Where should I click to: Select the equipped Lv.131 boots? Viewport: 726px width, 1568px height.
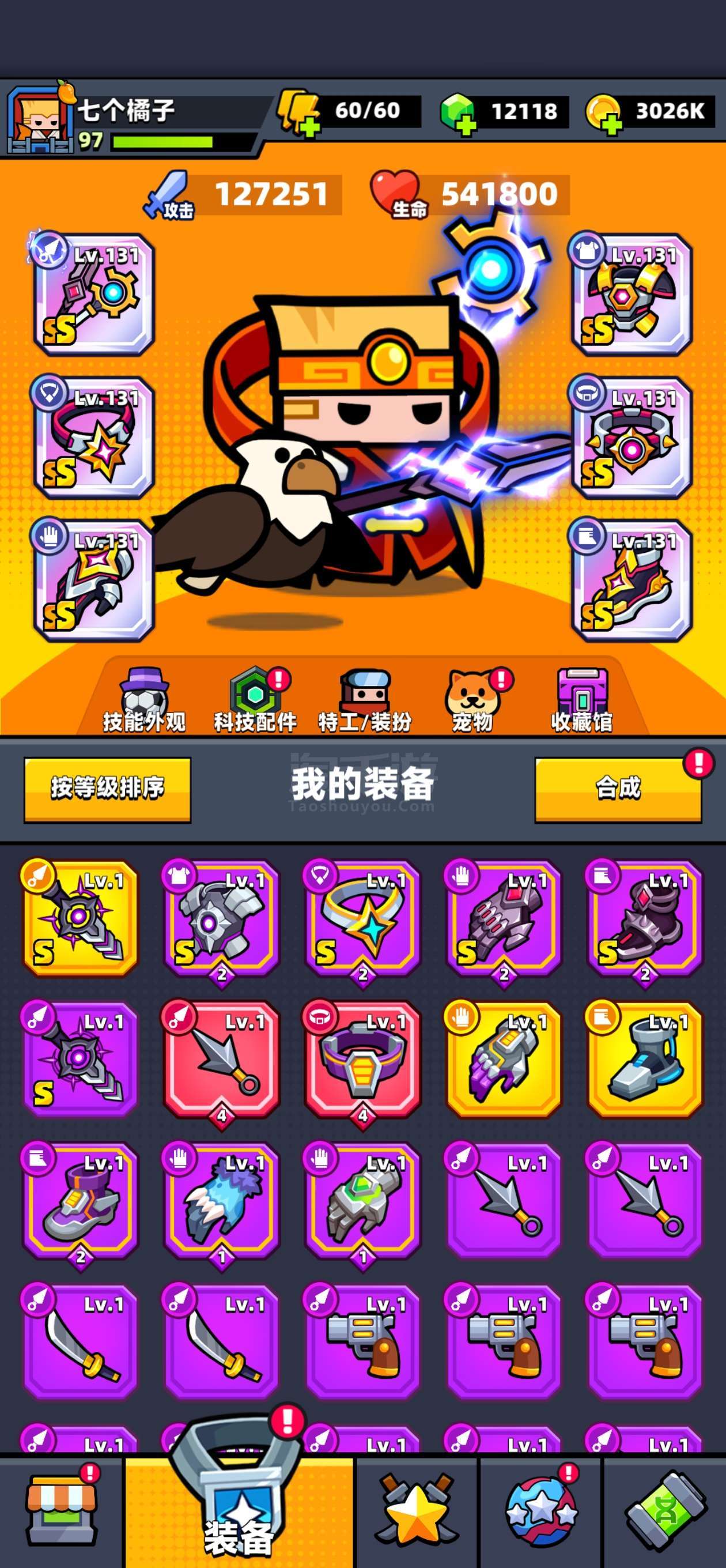pyautogui.click(x=632, y=581)
